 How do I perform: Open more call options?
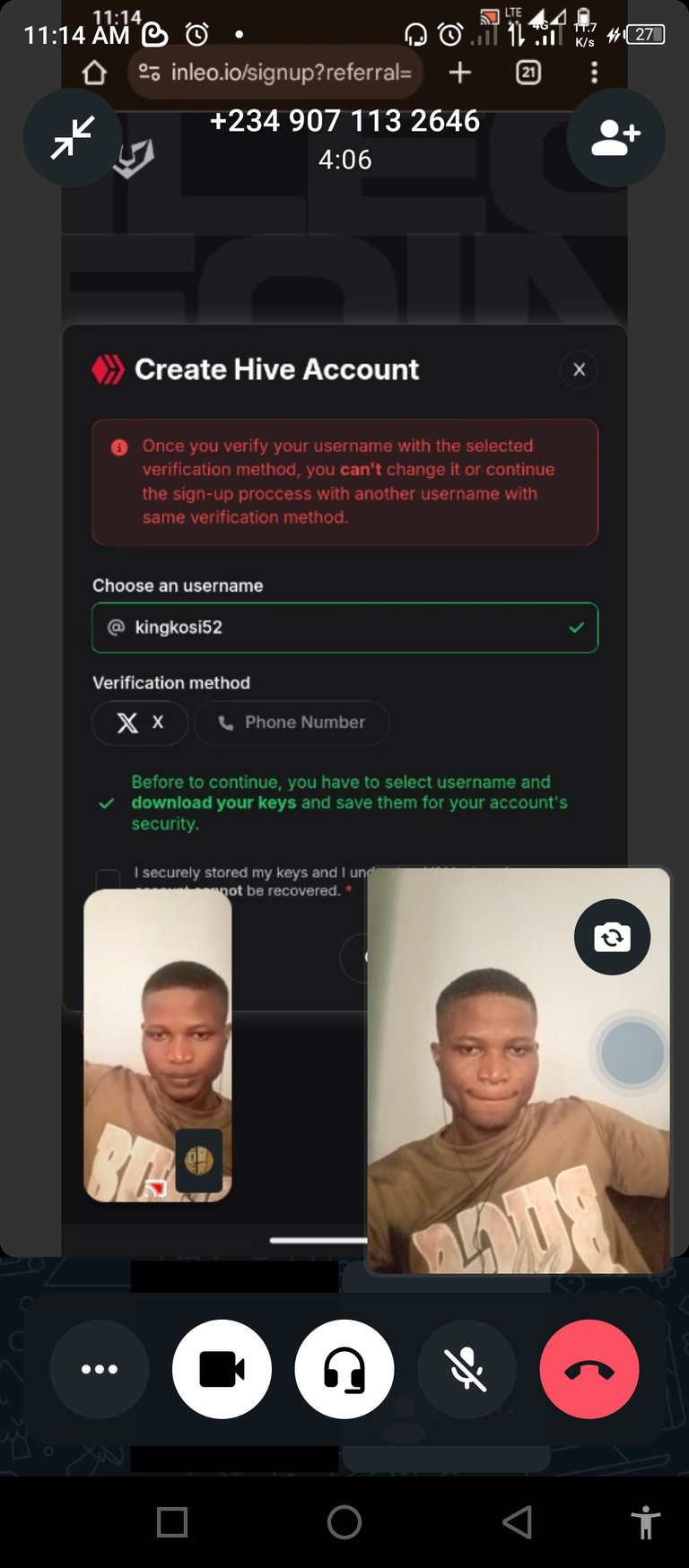100,1369
